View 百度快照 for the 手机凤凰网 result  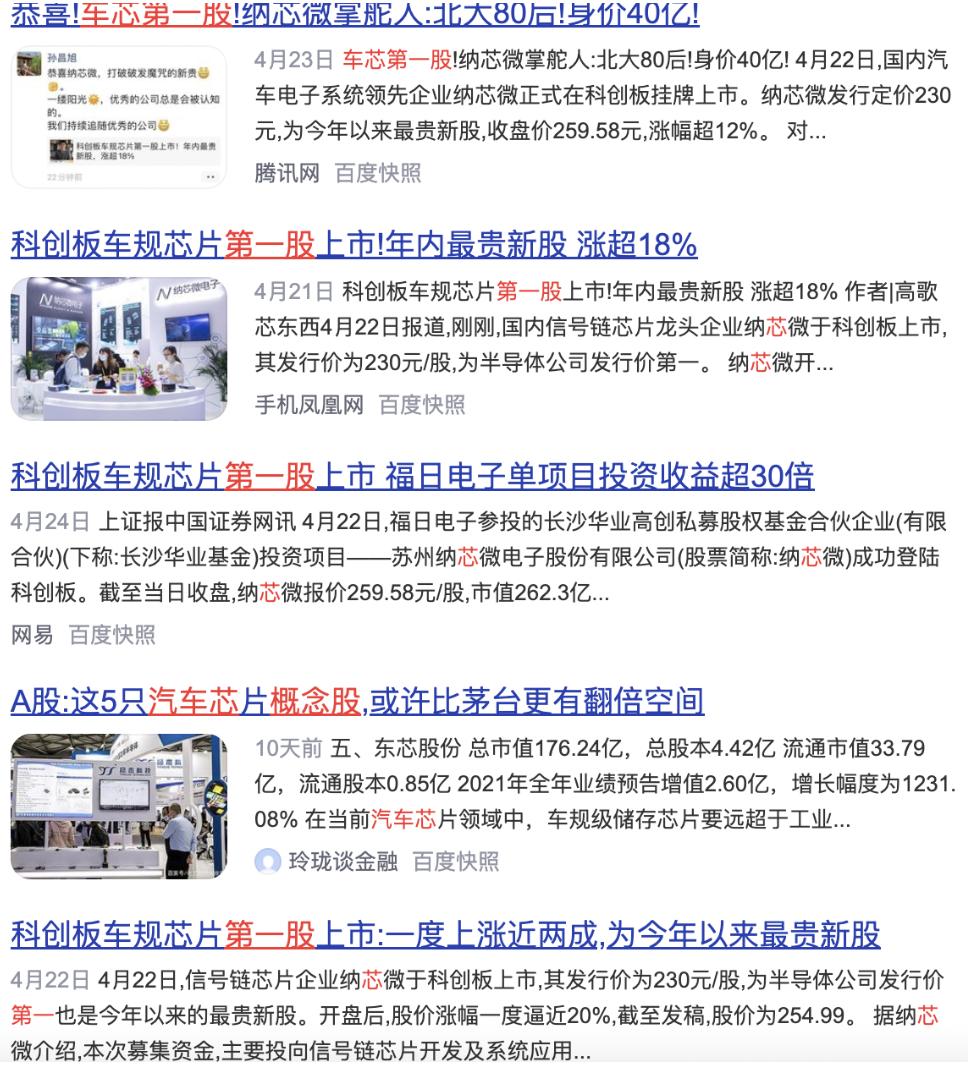422,404
